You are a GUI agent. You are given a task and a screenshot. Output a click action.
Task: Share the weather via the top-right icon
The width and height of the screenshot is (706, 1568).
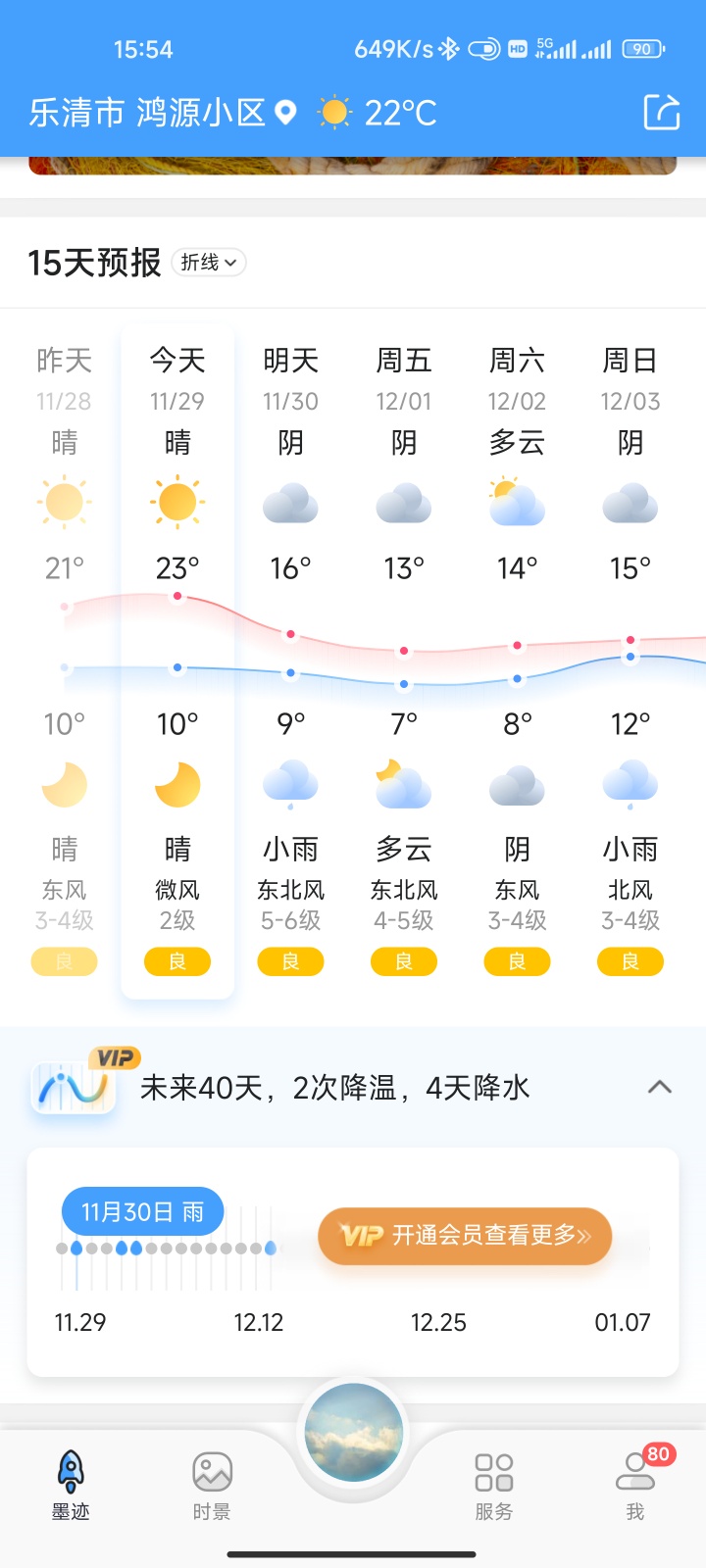click(661, 113)
